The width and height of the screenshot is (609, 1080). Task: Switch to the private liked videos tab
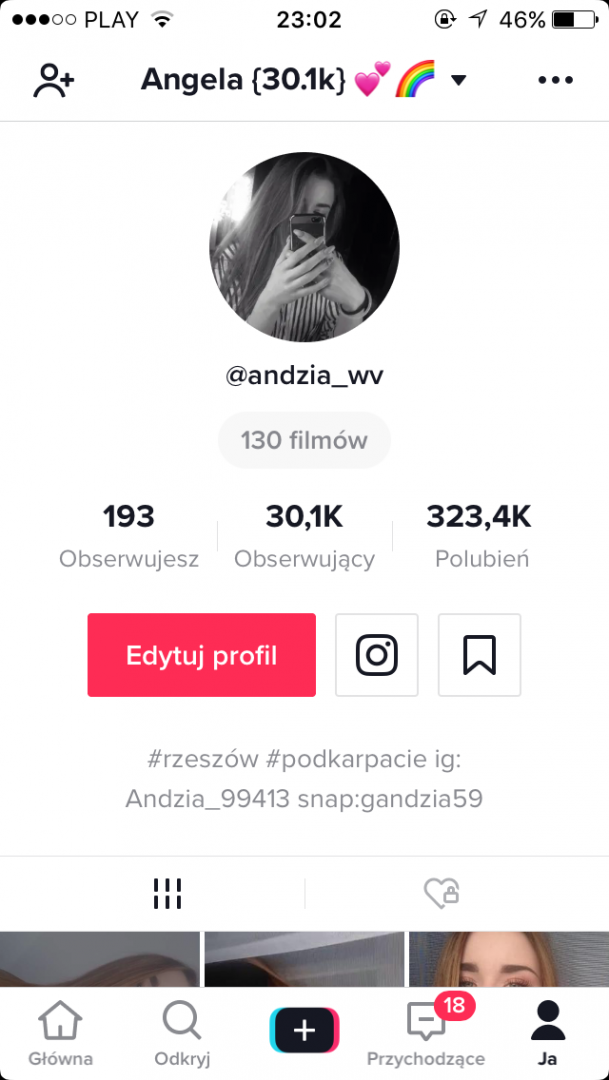tap(441, 893)
